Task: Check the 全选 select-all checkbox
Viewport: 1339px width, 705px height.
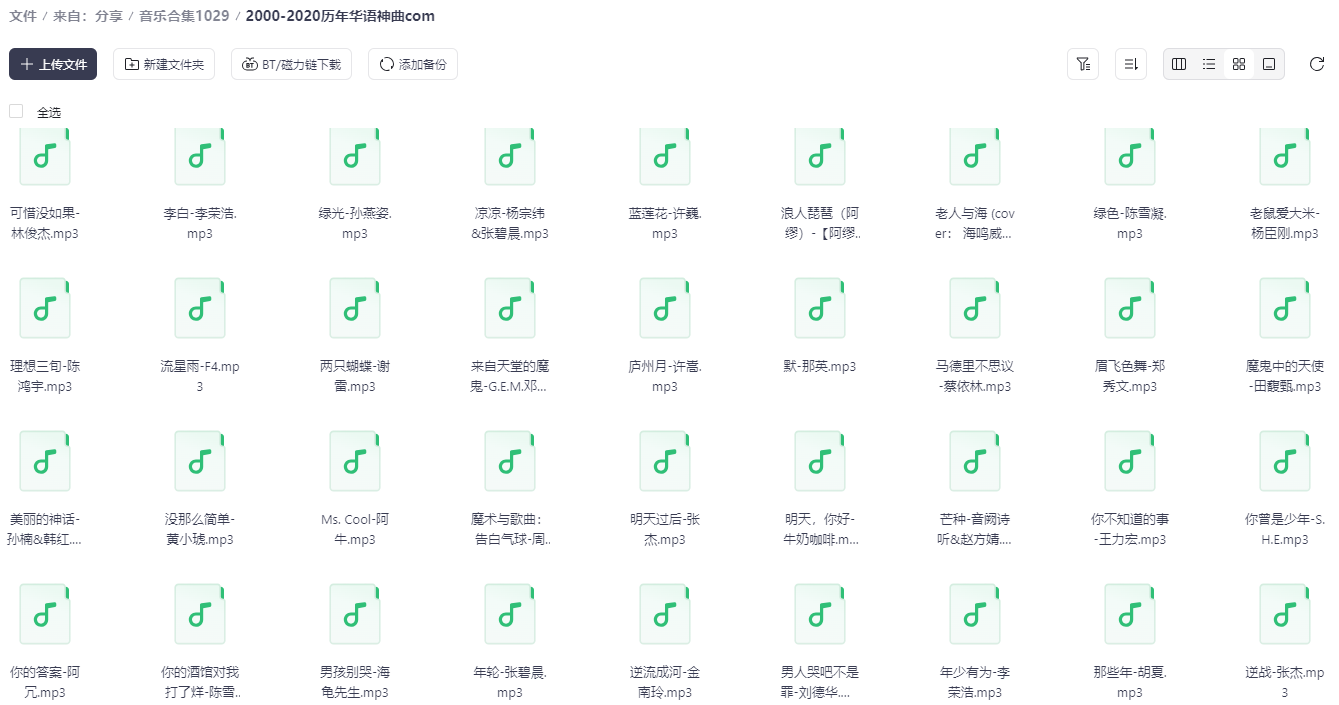Action: [x=16, y=111]
